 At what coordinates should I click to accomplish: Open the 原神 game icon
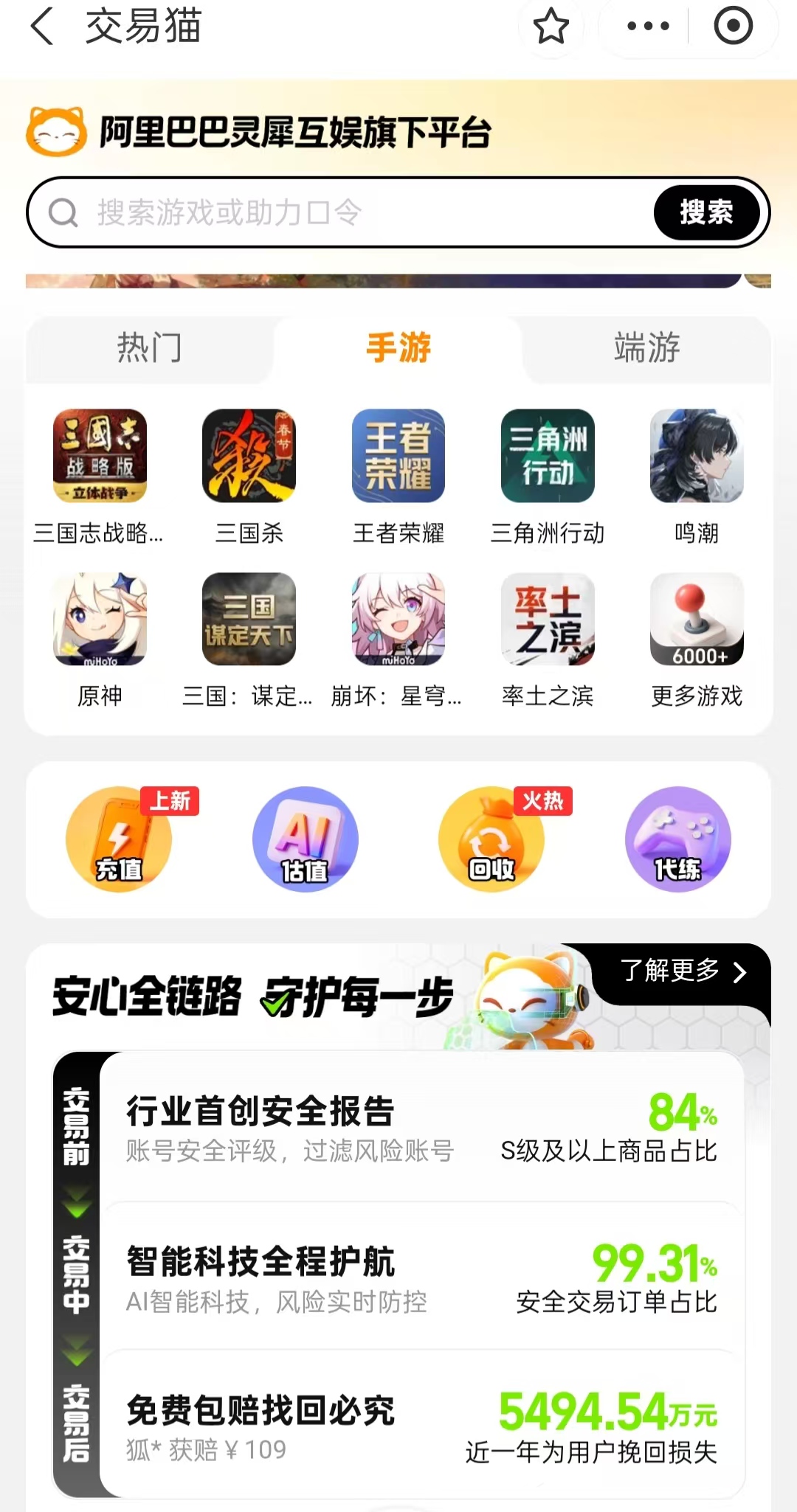[x=101, y=621]
